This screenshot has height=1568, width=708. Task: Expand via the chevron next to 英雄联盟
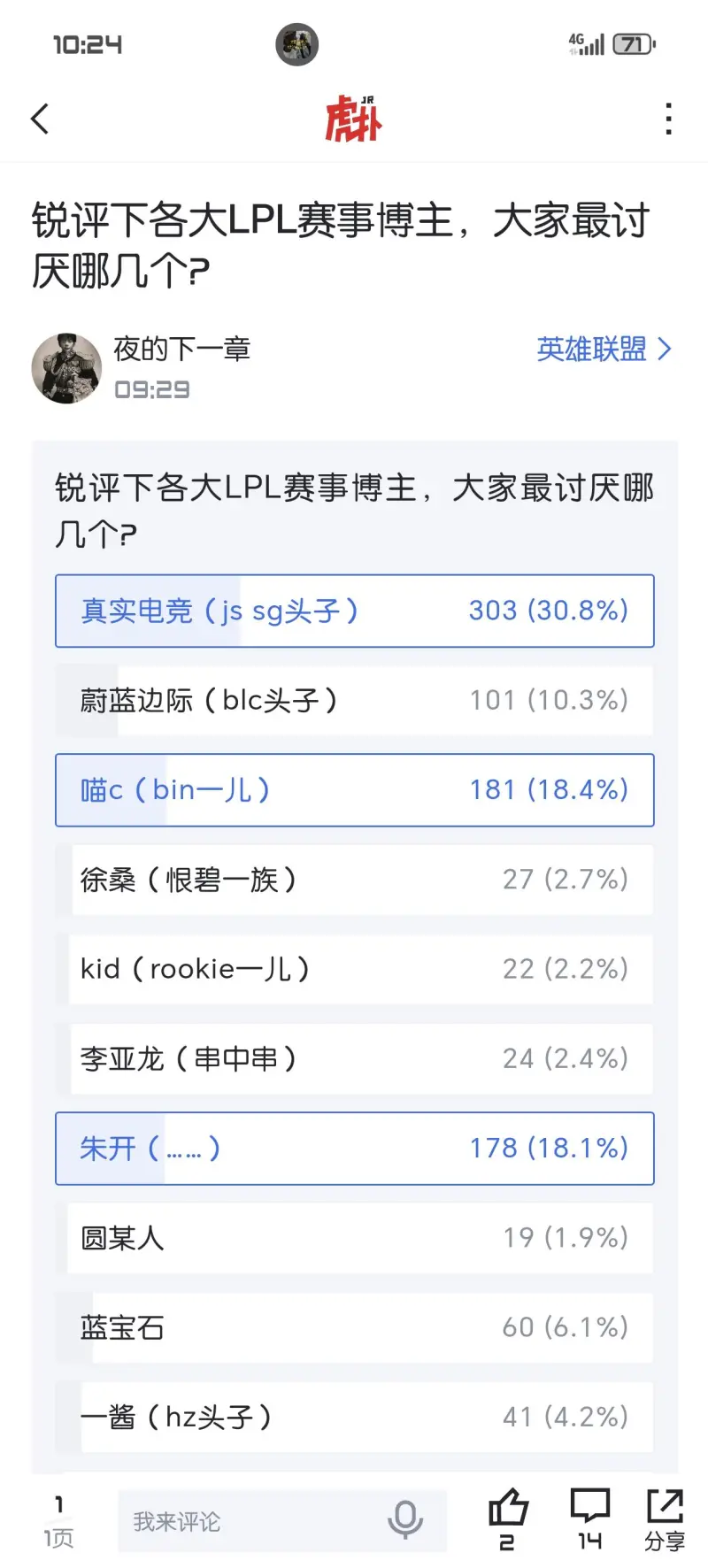point(666,350)
